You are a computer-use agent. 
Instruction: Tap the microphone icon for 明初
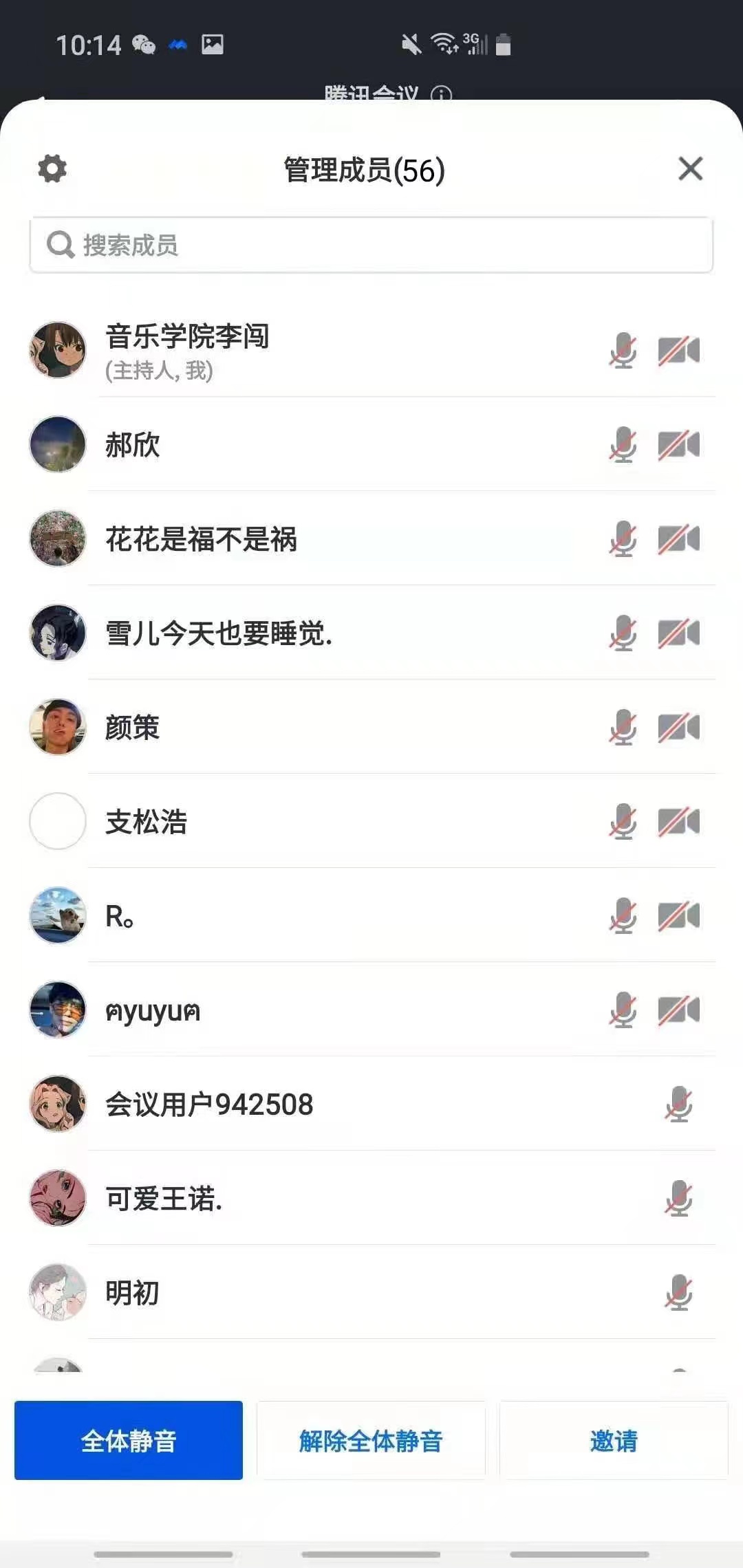(x=678, y=1292)
